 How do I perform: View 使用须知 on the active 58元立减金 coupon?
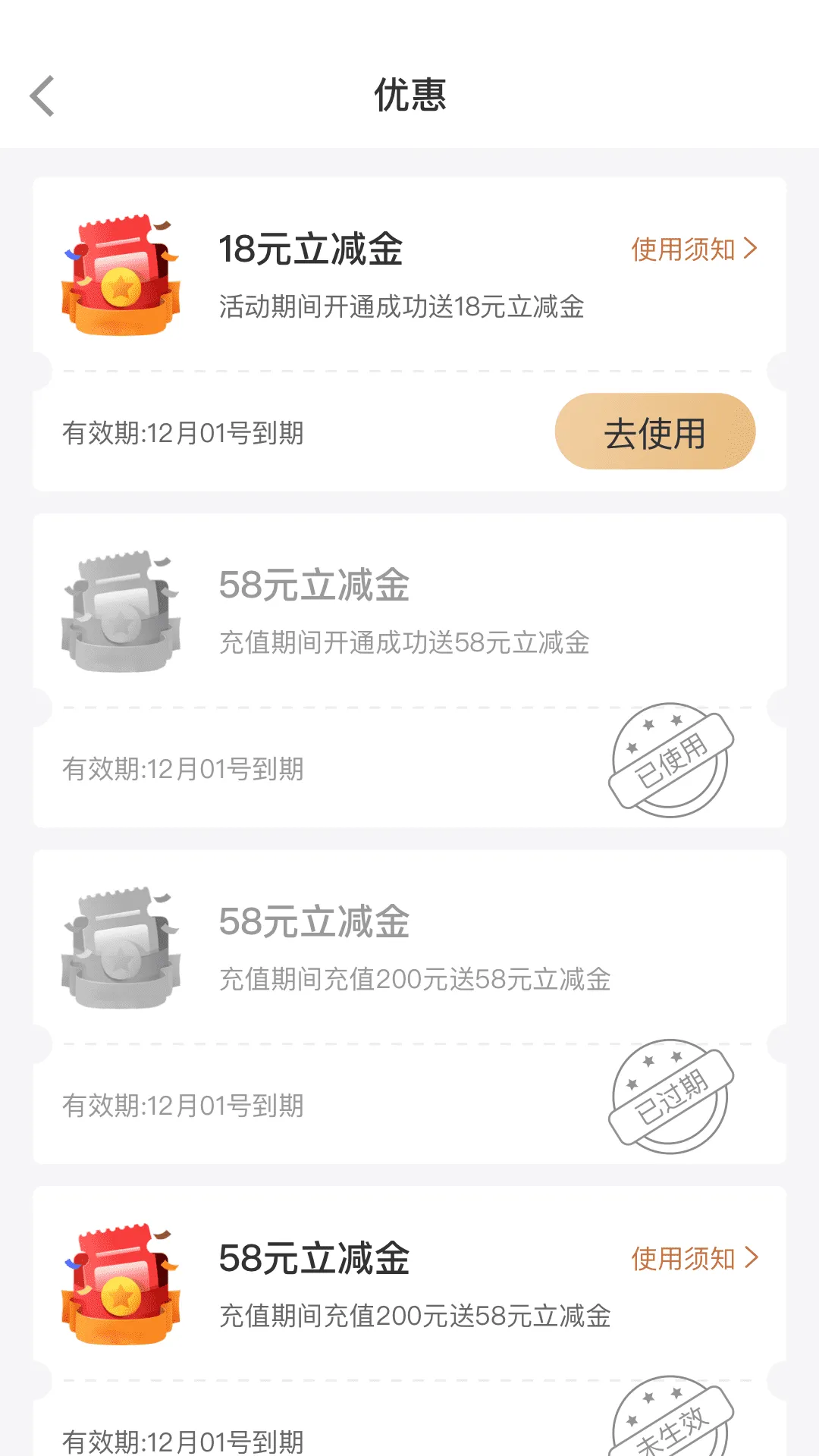[694, 1258]
